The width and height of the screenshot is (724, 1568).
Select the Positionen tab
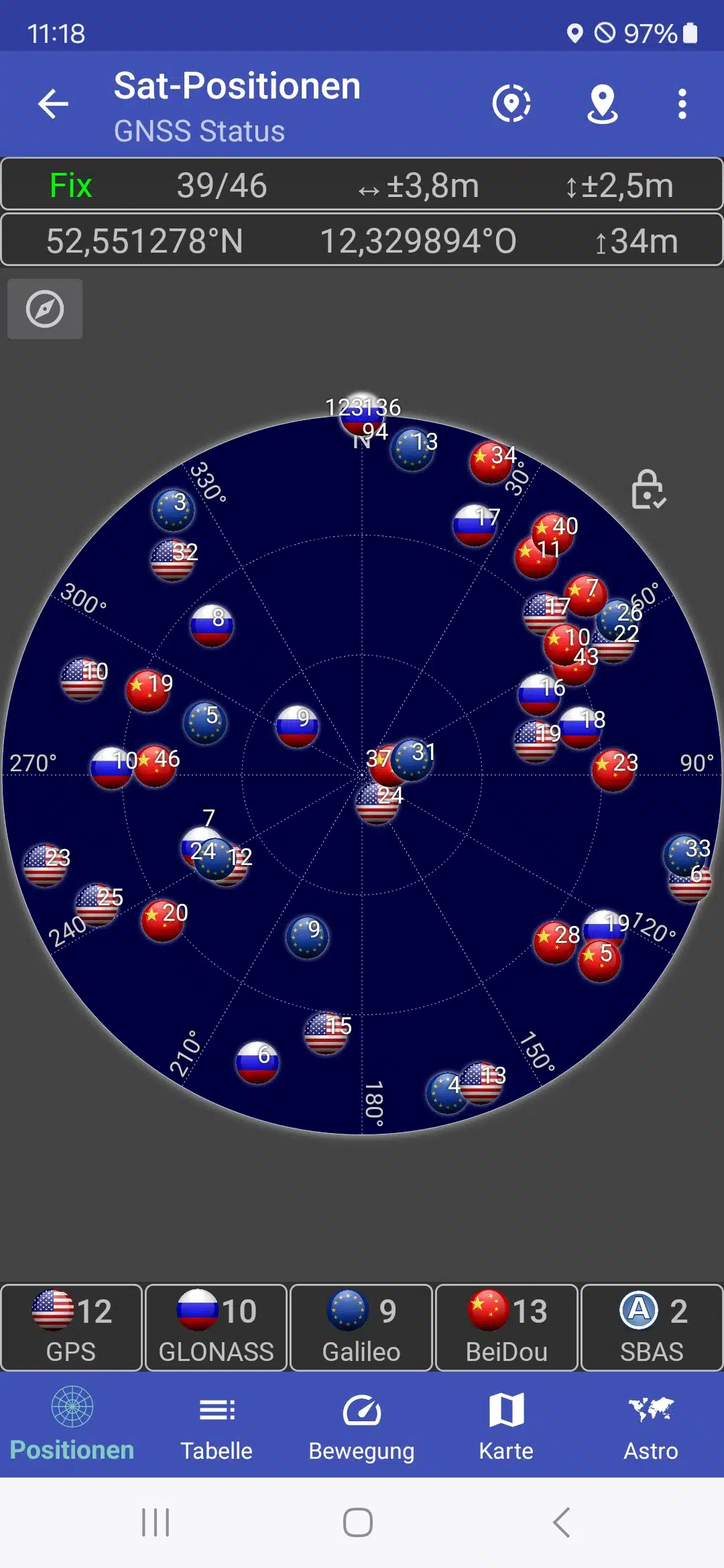[72, 1425]
